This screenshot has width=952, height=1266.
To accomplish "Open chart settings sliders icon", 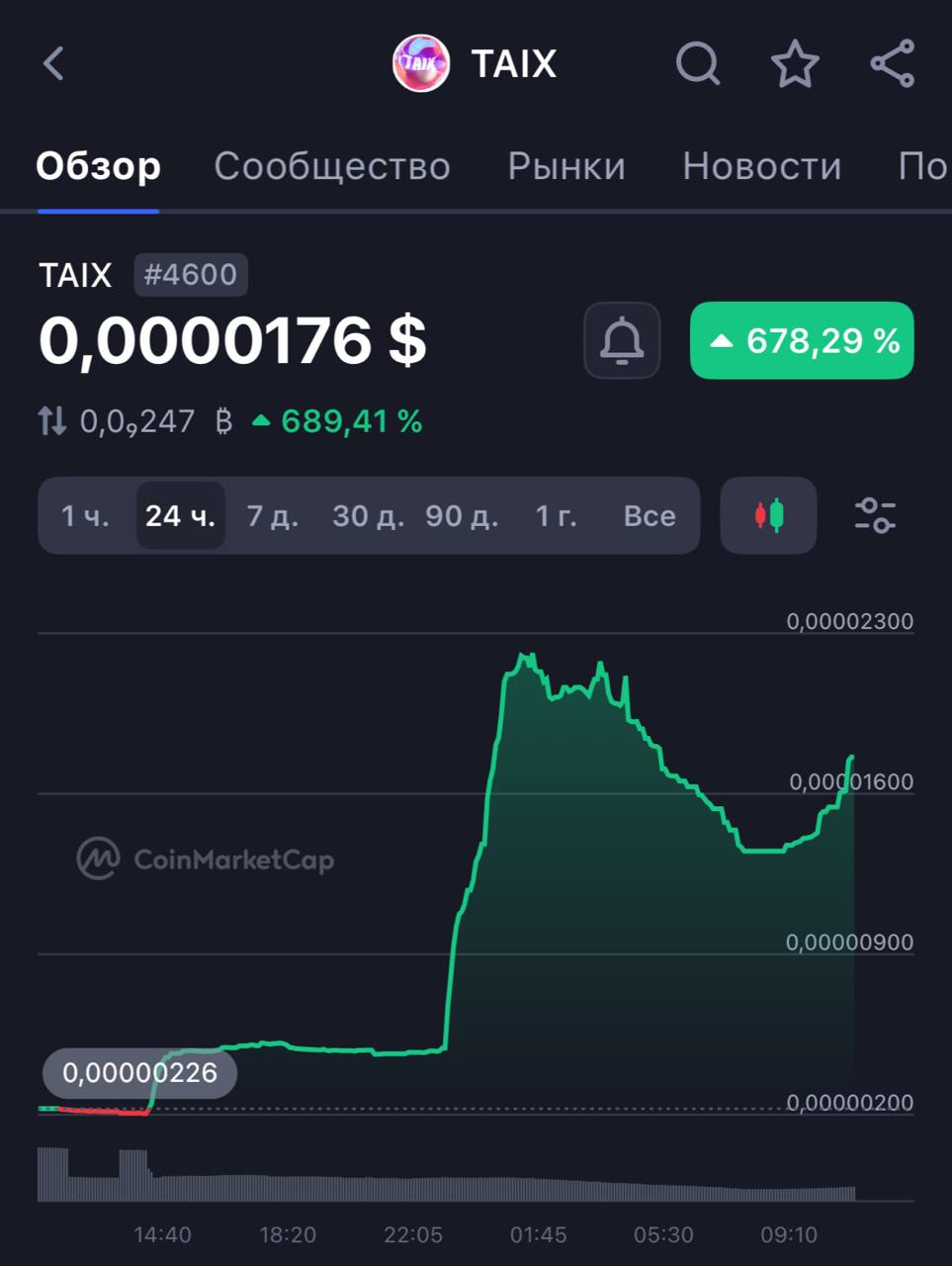I will [875, 515].
